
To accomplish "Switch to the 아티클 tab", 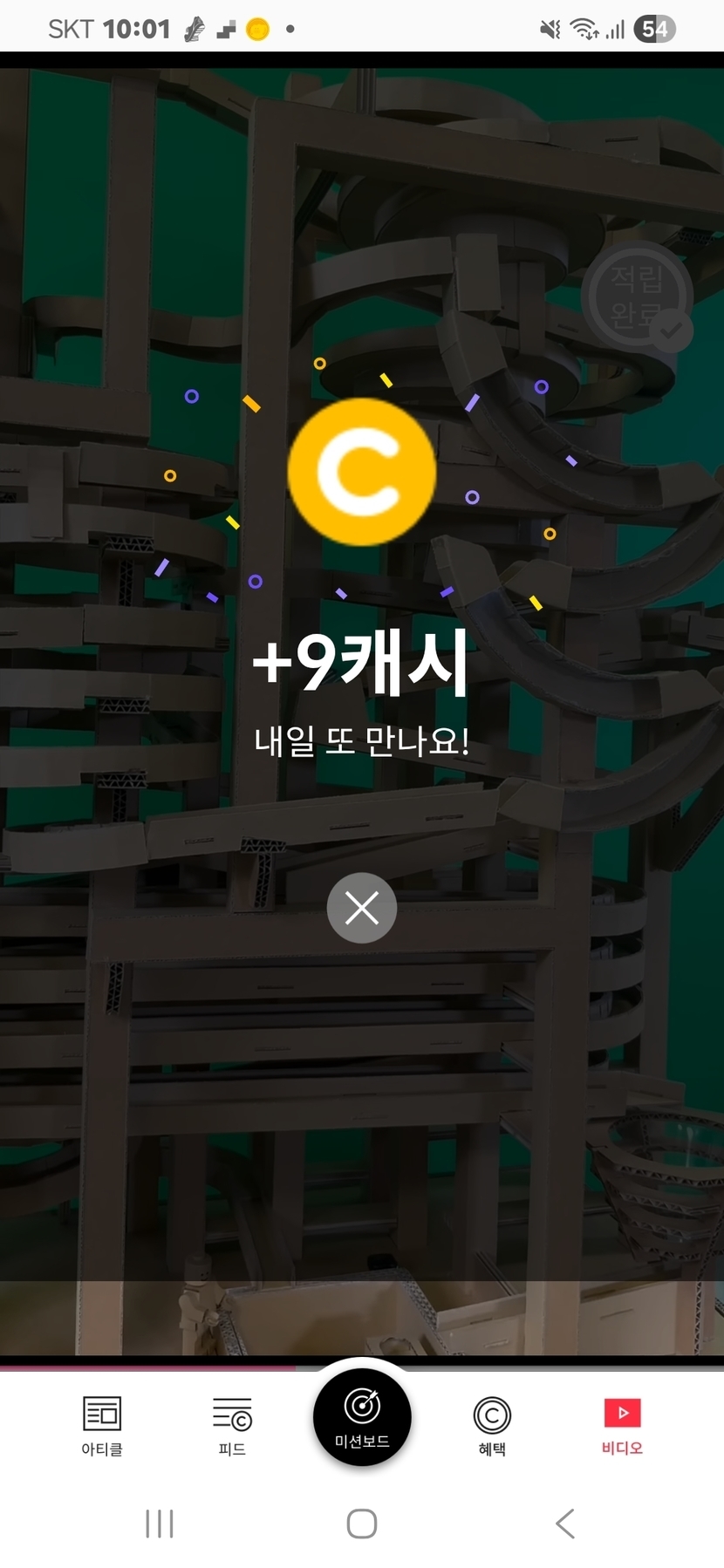I will point(102,1426).
